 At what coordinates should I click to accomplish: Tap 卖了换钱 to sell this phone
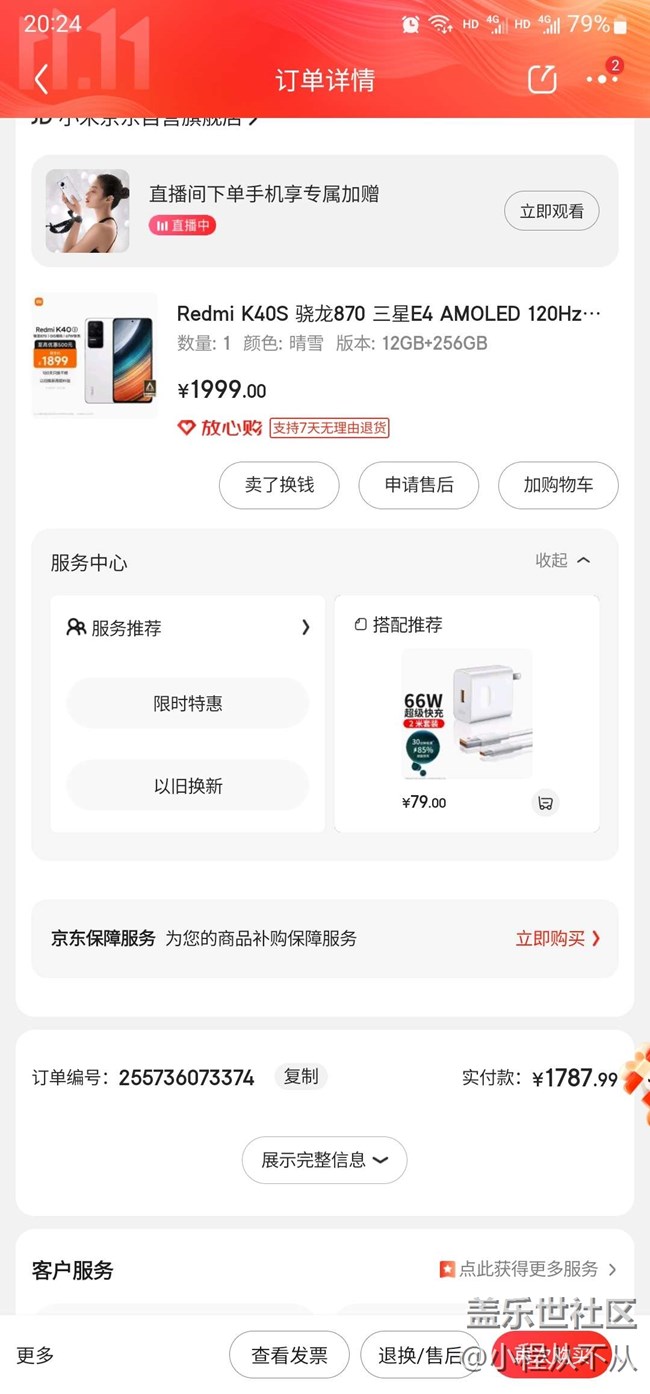point(279,485)
